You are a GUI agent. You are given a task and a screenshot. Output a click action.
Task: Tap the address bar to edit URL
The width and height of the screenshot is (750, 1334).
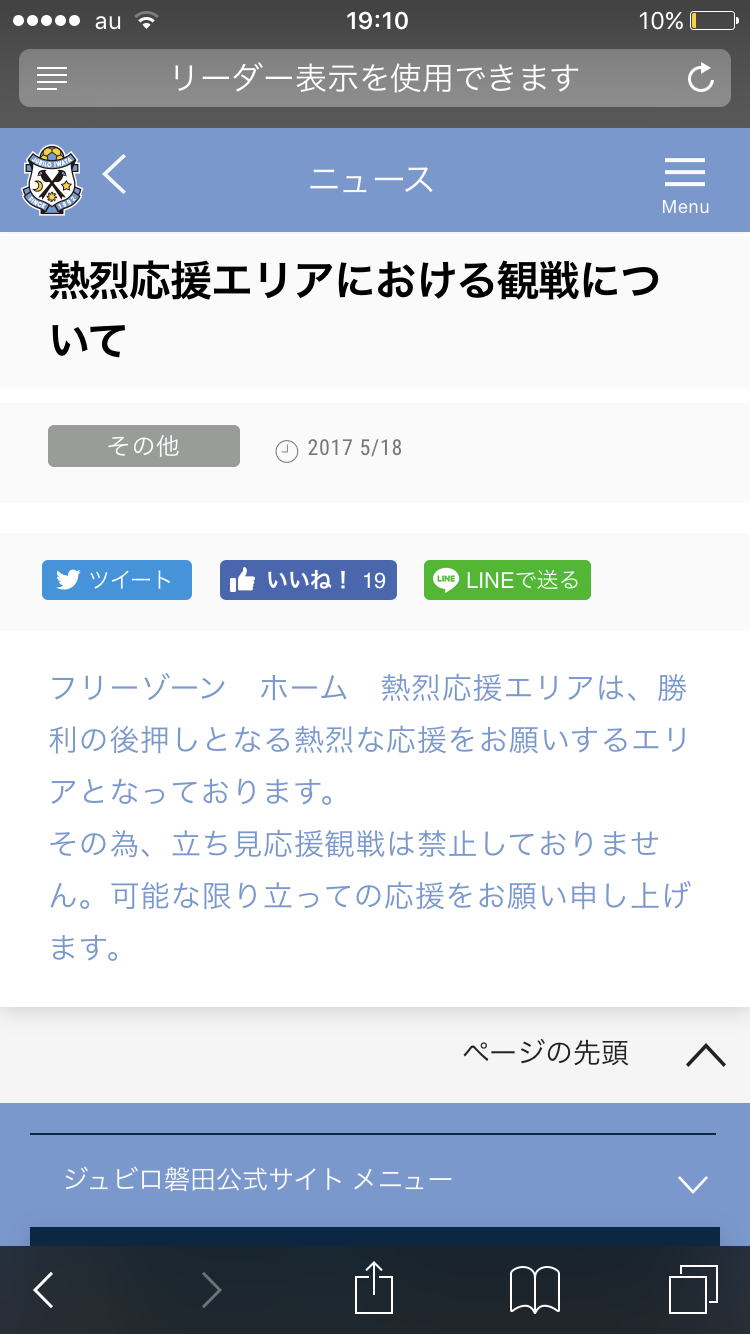point(375,78)
